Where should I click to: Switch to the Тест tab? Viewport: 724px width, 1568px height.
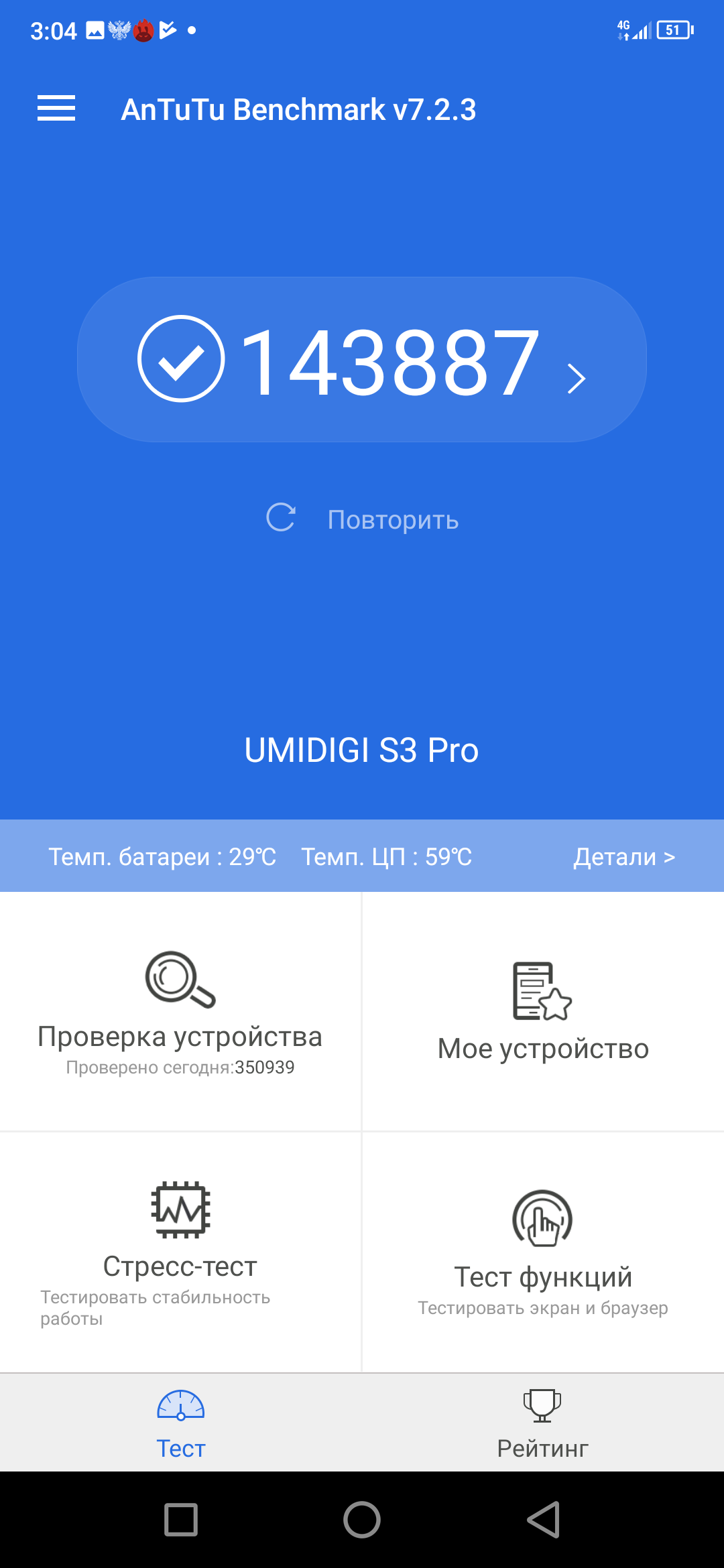point(181,1423)
